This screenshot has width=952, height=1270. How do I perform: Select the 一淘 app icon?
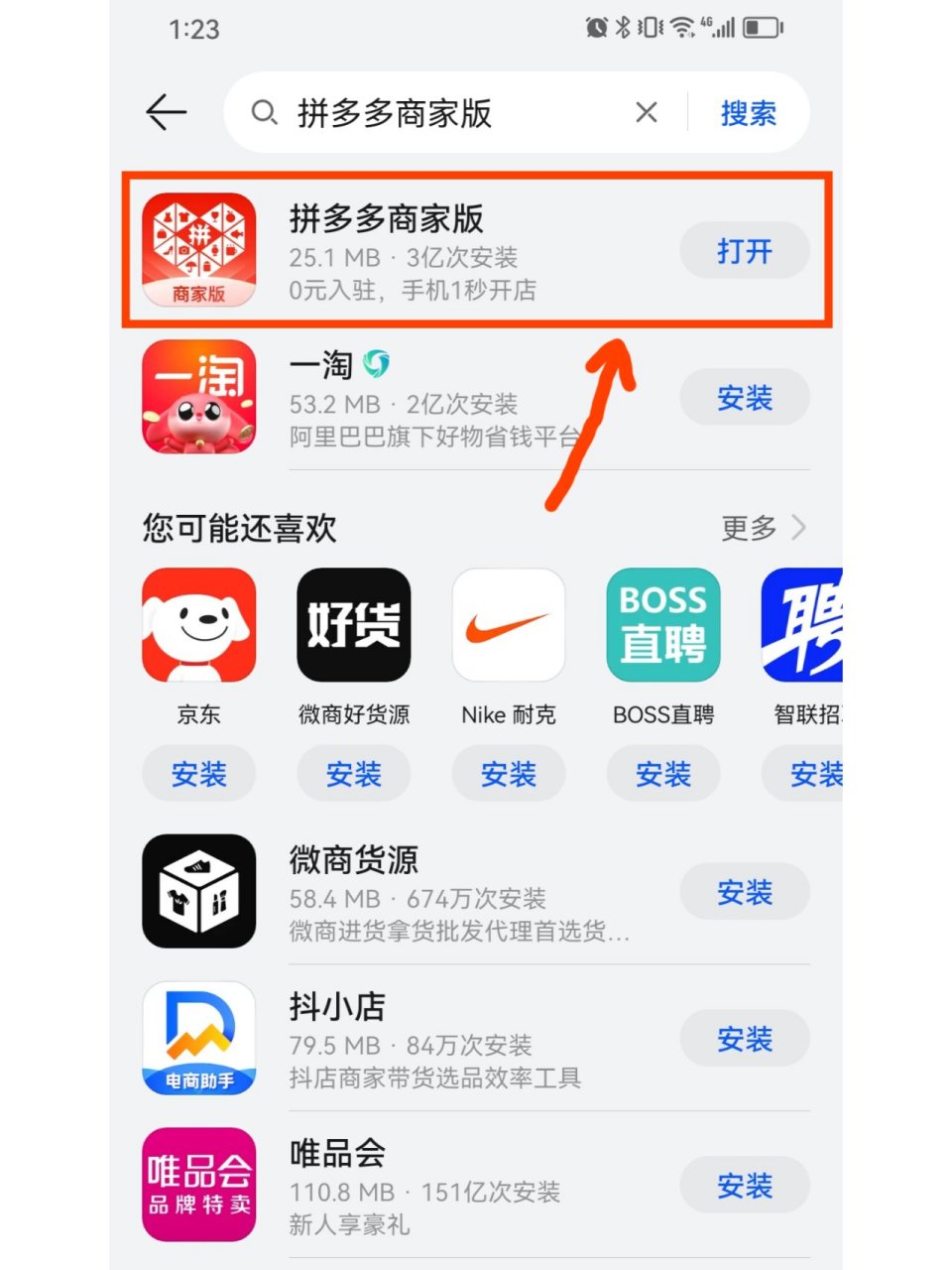[198, 397]
